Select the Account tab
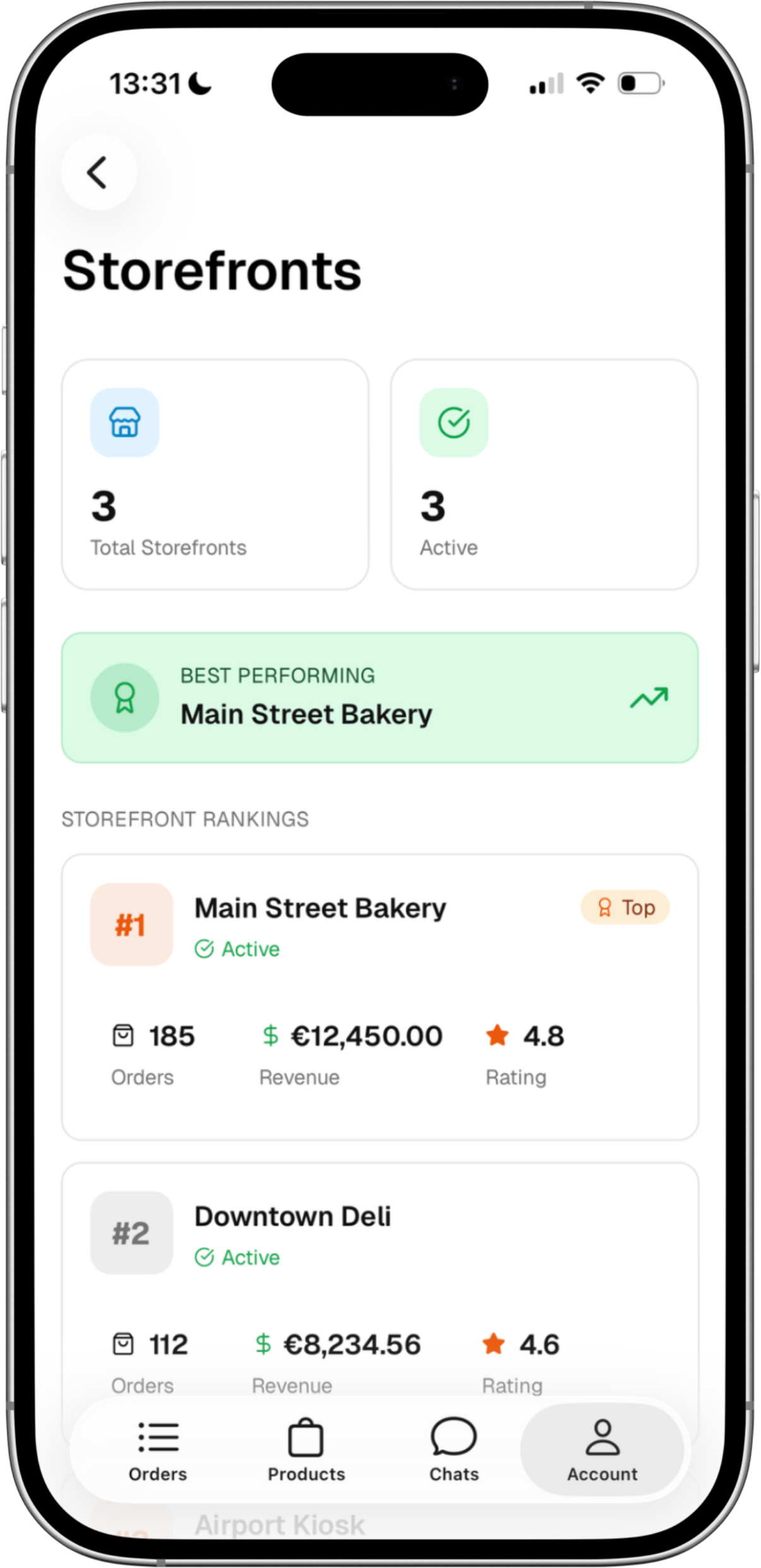Viewport: 761px width, 1568px height. tap(602, 1450)
